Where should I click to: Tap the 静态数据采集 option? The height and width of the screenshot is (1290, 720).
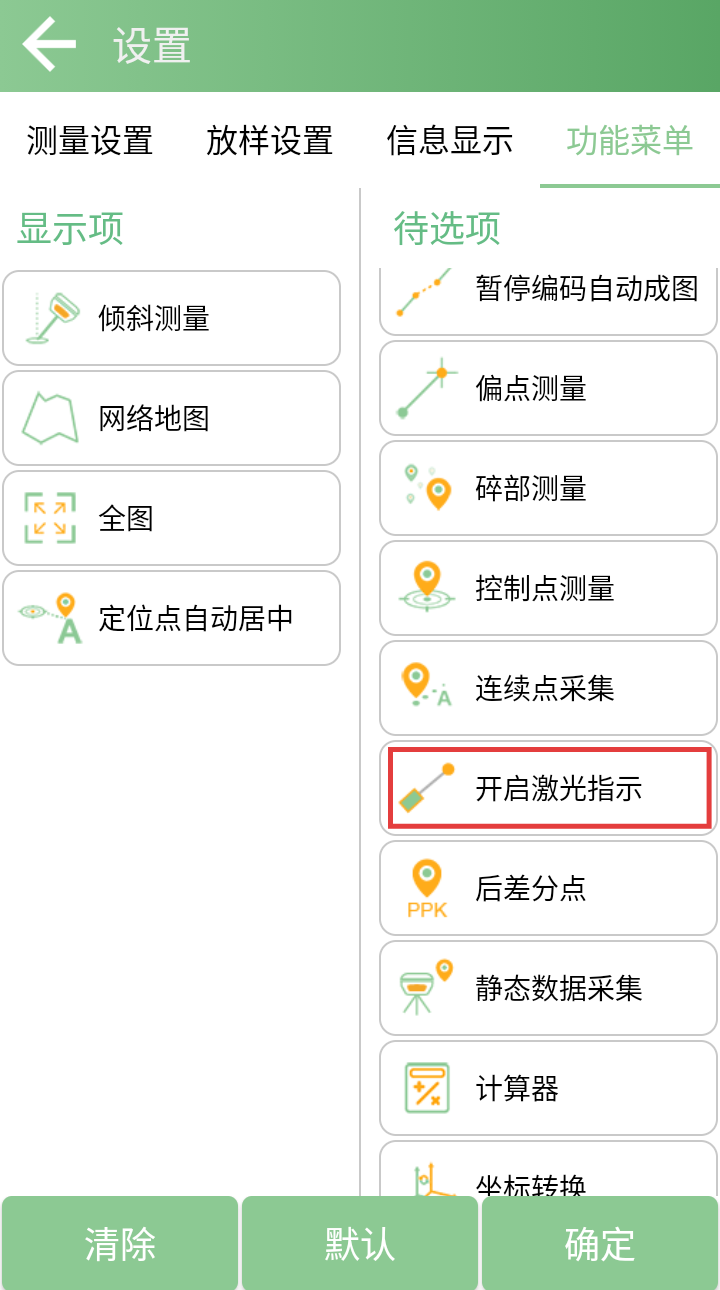548,988
